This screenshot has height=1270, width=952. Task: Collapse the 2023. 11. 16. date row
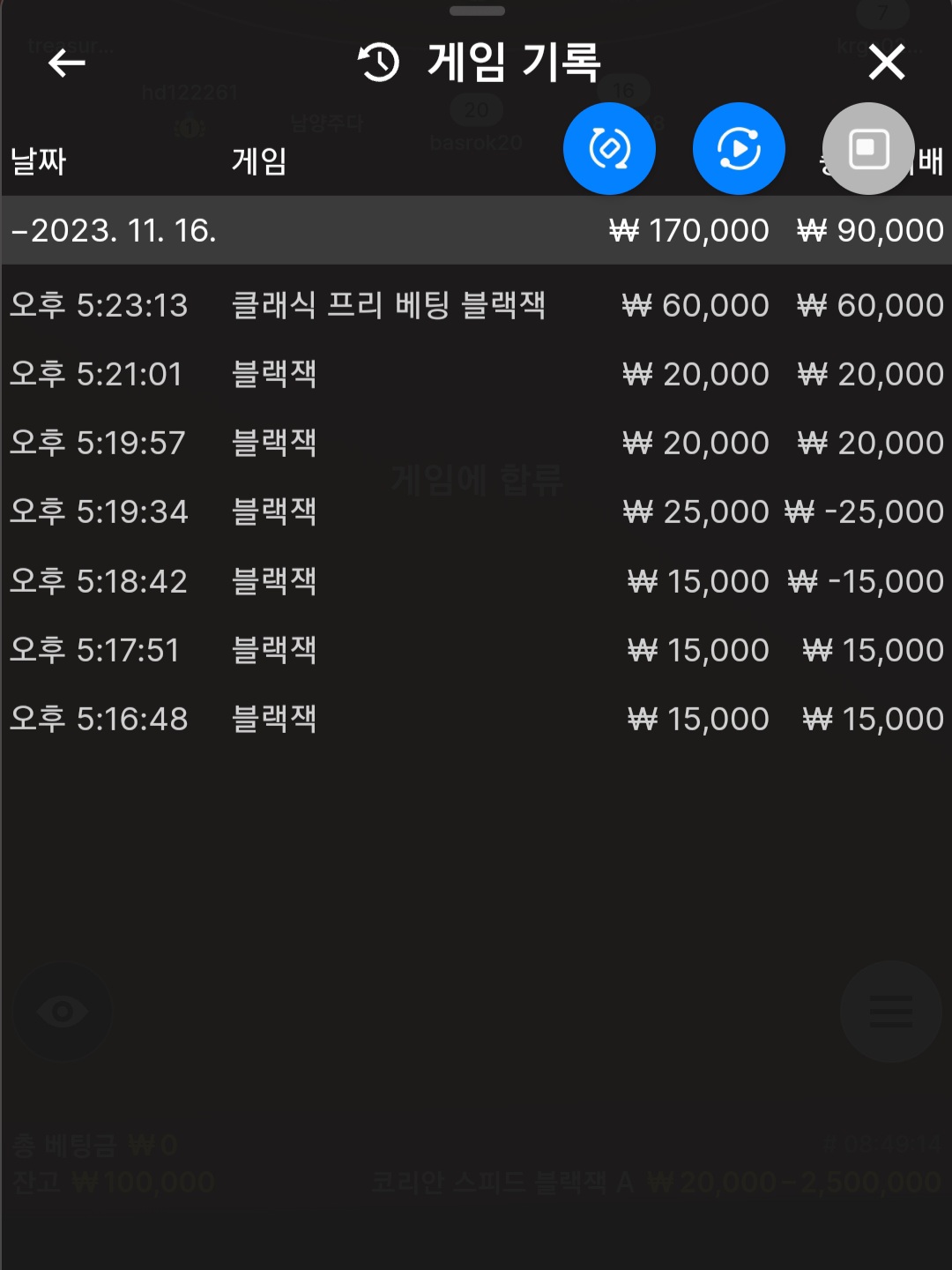tap(476, 230)
